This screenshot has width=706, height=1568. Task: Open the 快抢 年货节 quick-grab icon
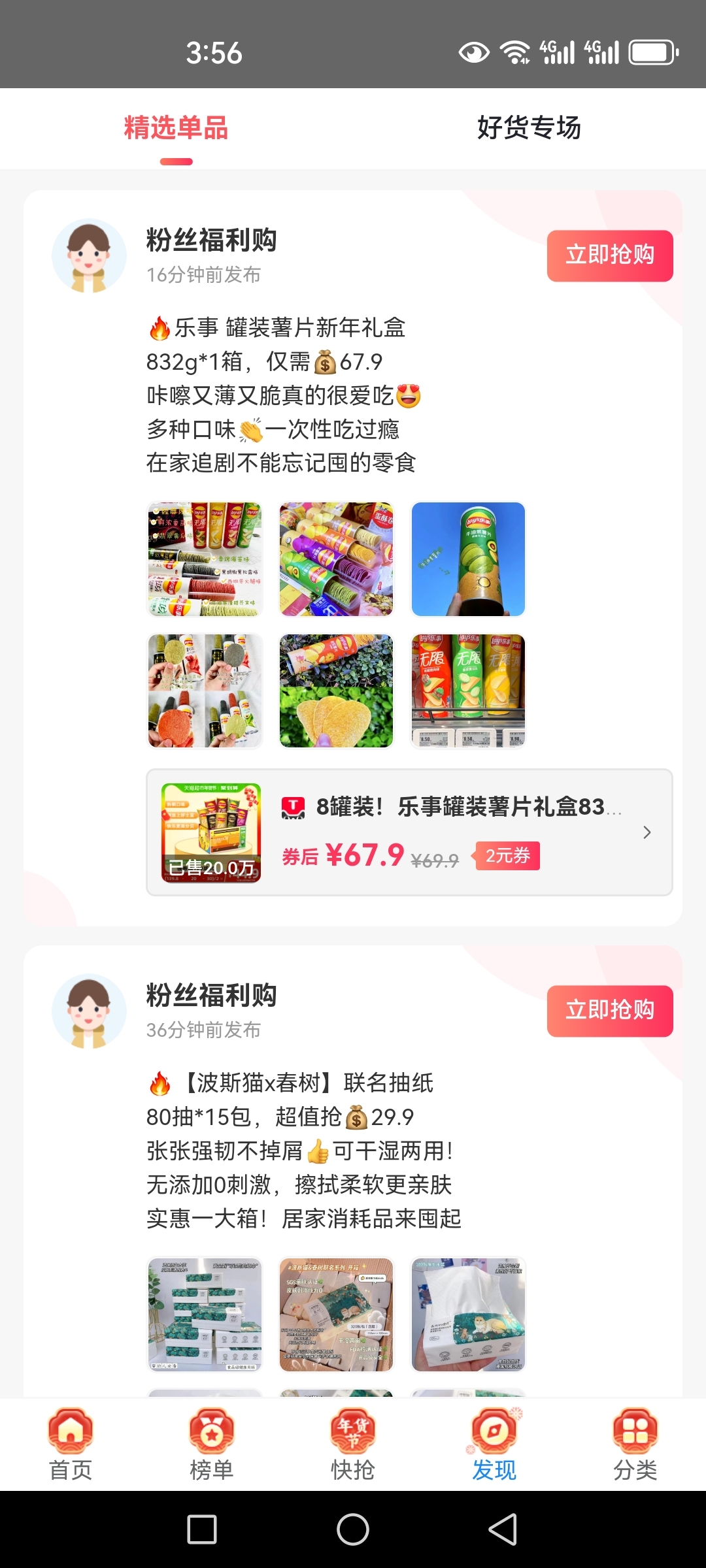352,1447
